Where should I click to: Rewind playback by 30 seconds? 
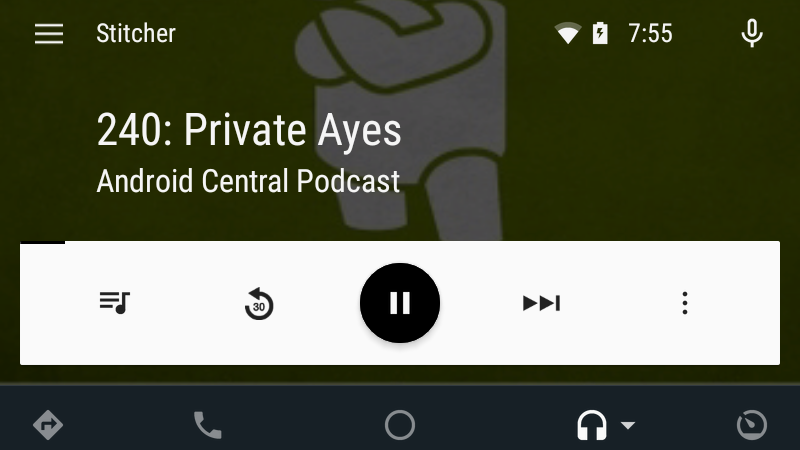pyautogui.click(x=259, y=303)
